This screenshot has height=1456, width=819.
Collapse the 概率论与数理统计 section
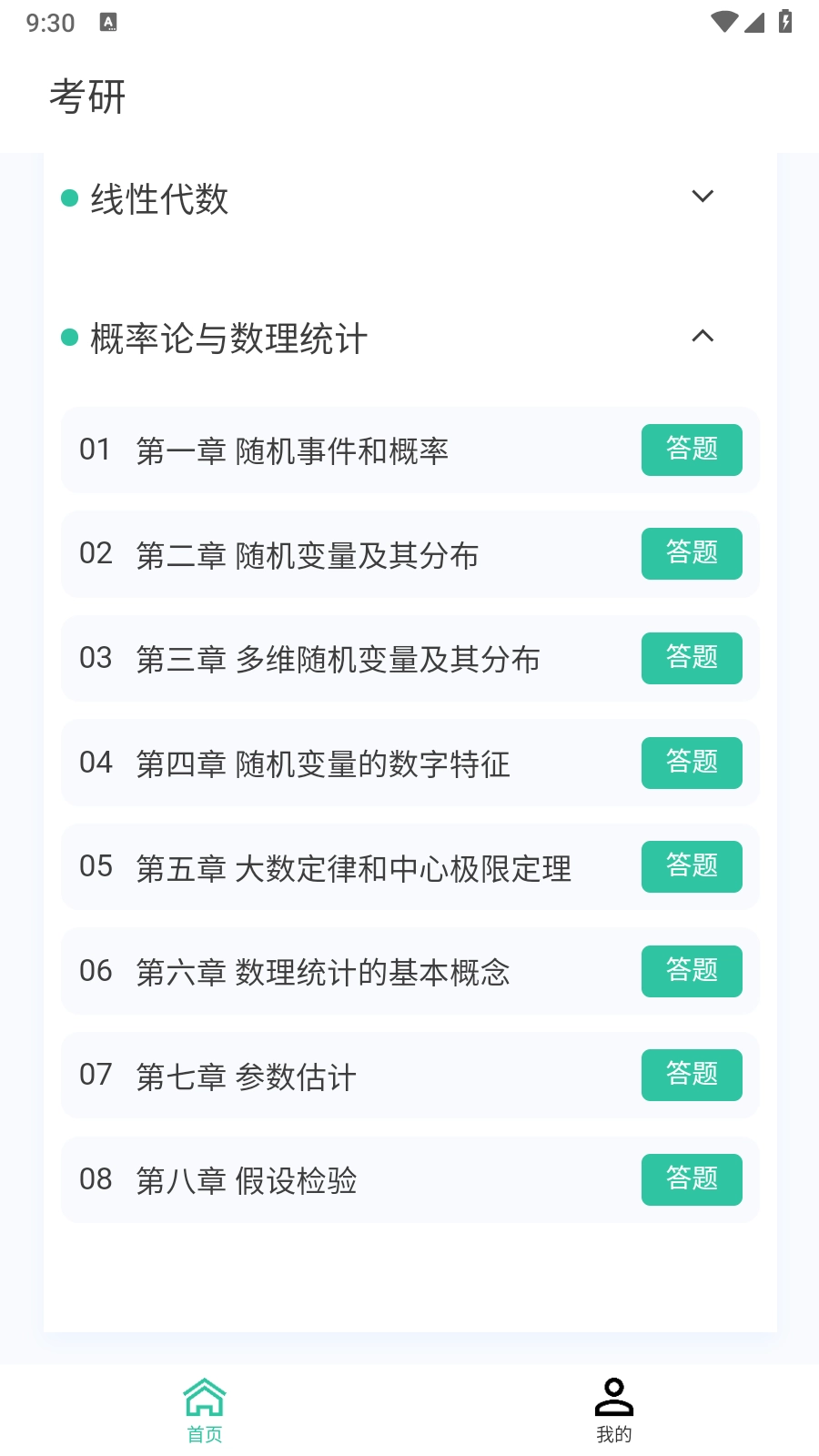click(x=702, y=337)
